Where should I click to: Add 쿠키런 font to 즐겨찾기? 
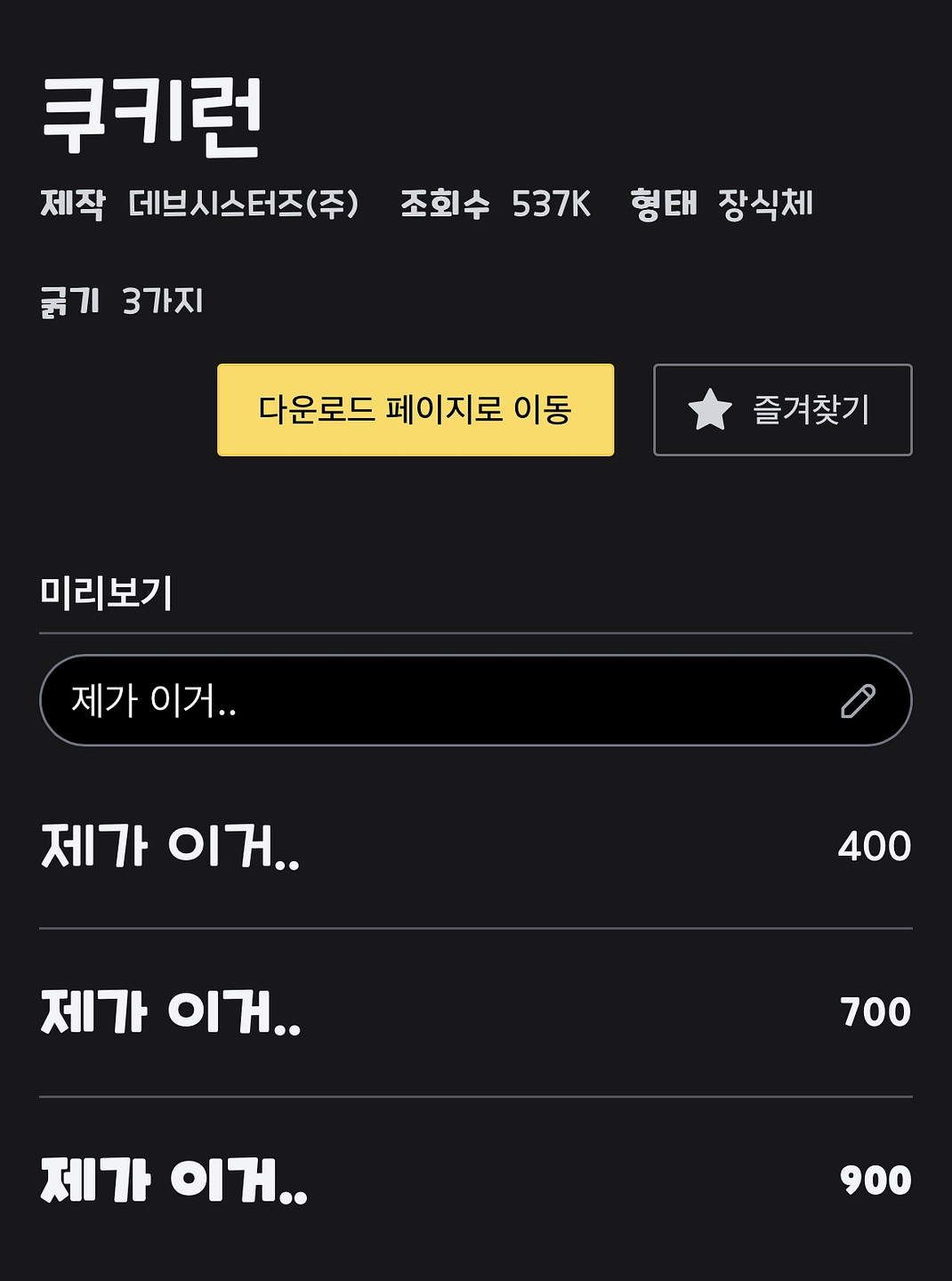click(782, 410)
